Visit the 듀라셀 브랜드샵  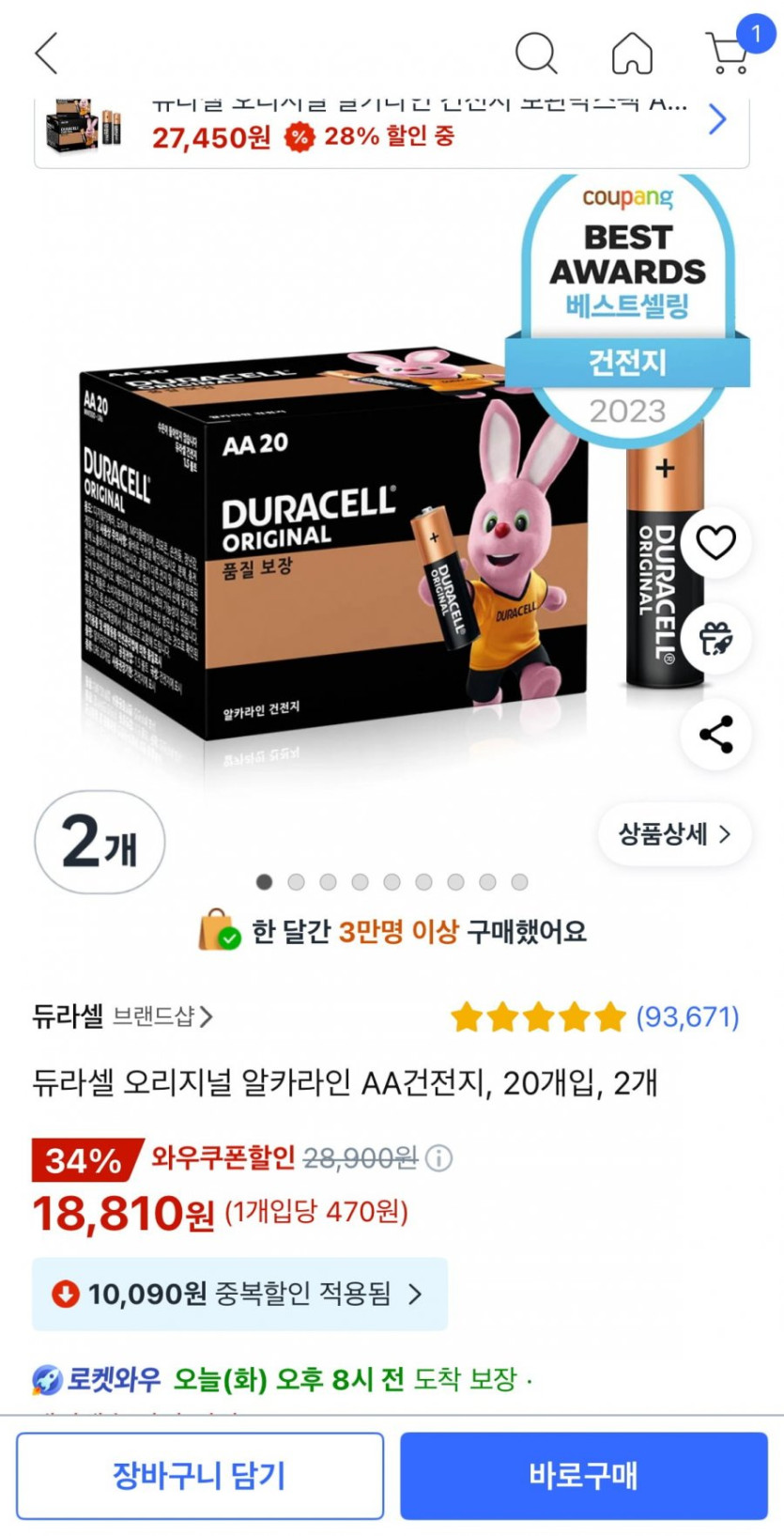[x=122, y=1016]
